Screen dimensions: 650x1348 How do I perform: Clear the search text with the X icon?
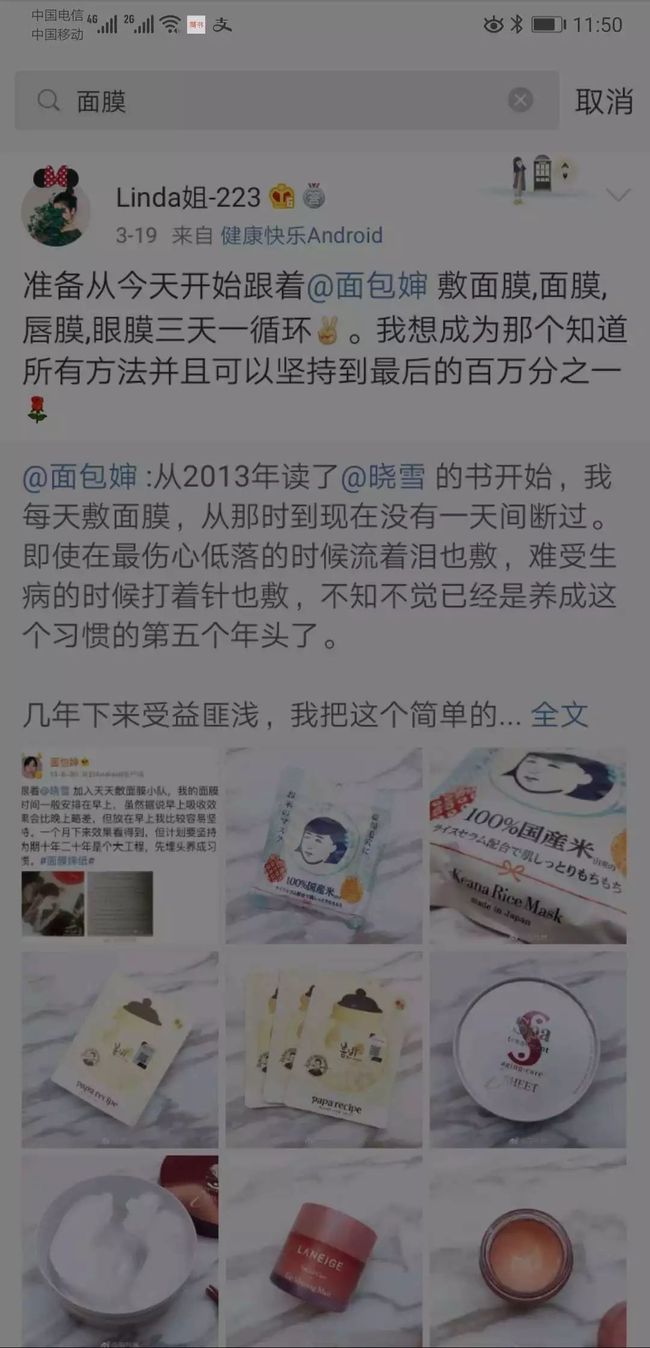[x=520, y=100]
